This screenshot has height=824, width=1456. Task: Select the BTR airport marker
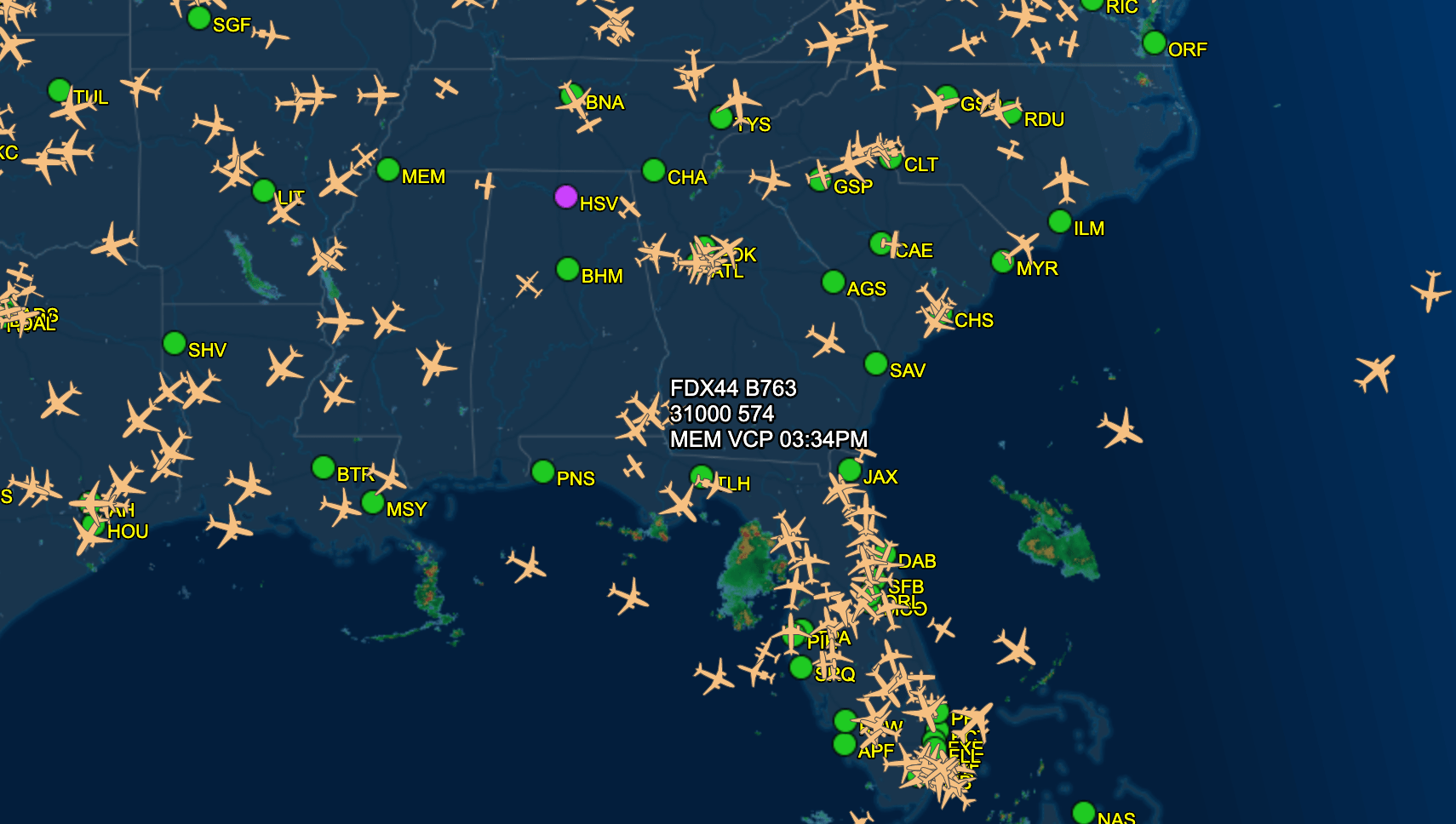coord(324,466)
